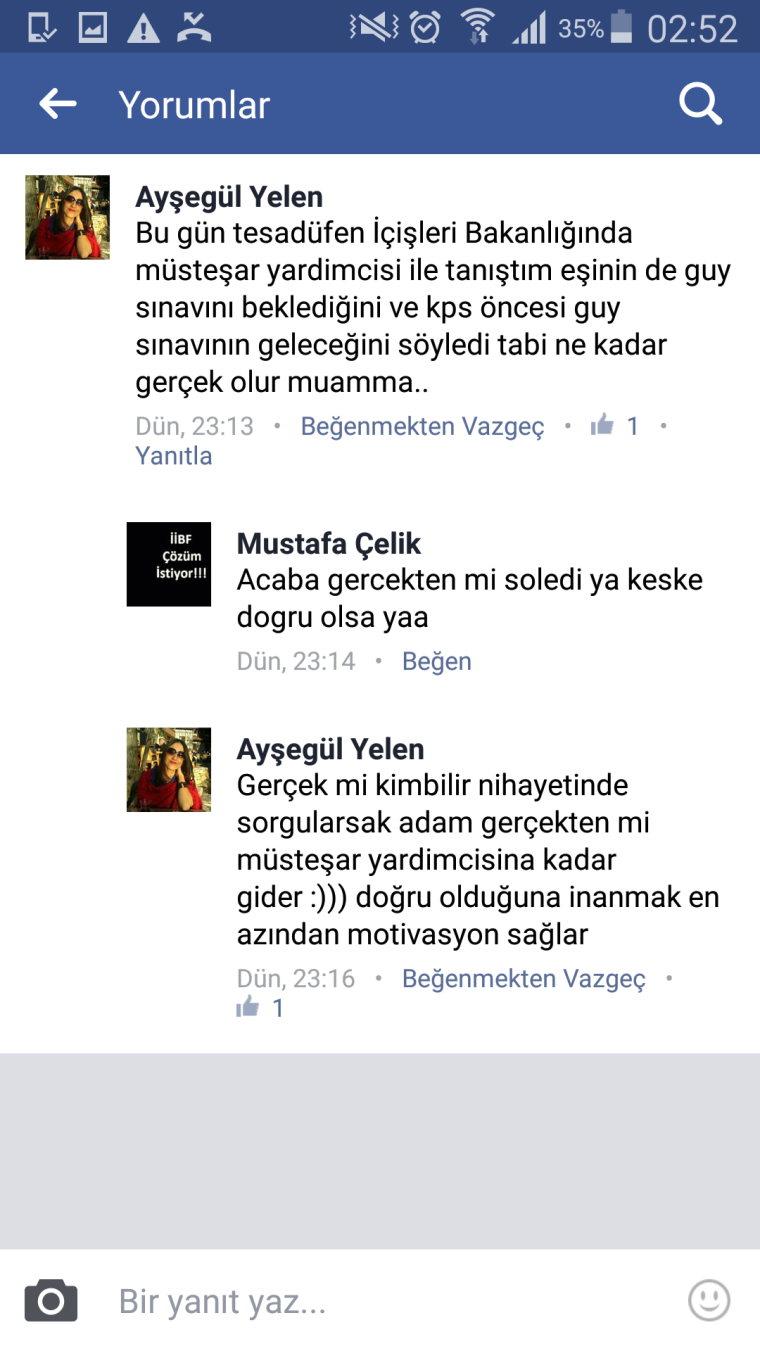Go back from Yorumlar screen
This screenshot has width=760, height=1351.
click(58, 104)
